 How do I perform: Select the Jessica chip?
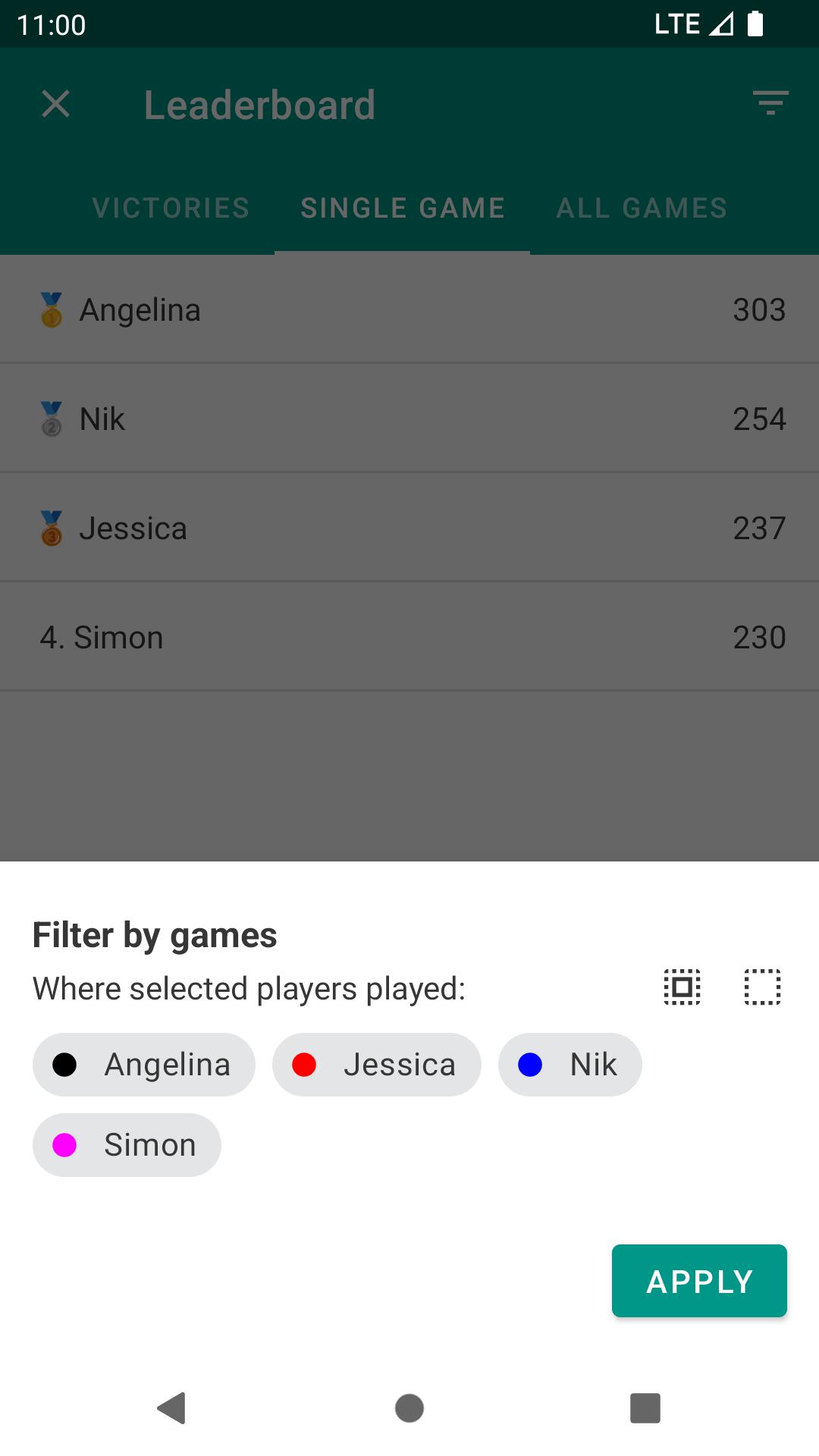(x=377, y=1065)
